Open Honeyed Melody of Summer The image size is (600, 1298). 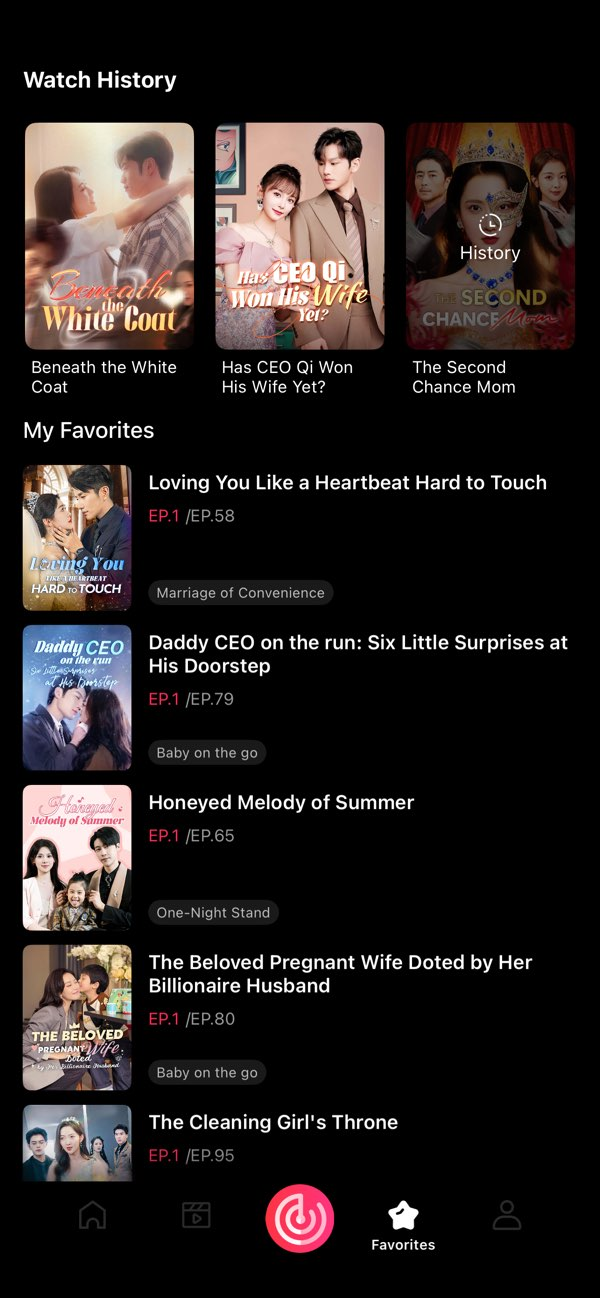tap(300, 858)
